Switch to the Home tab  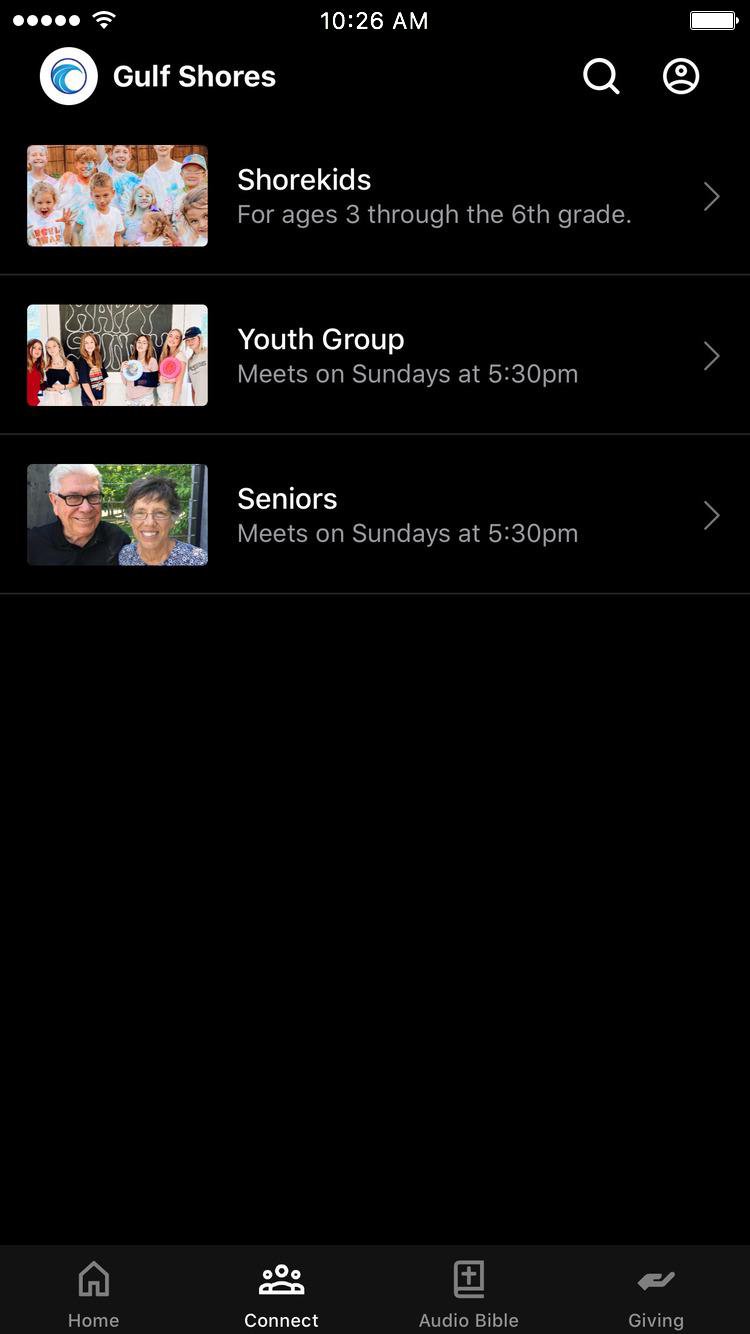click(94, 1292)
